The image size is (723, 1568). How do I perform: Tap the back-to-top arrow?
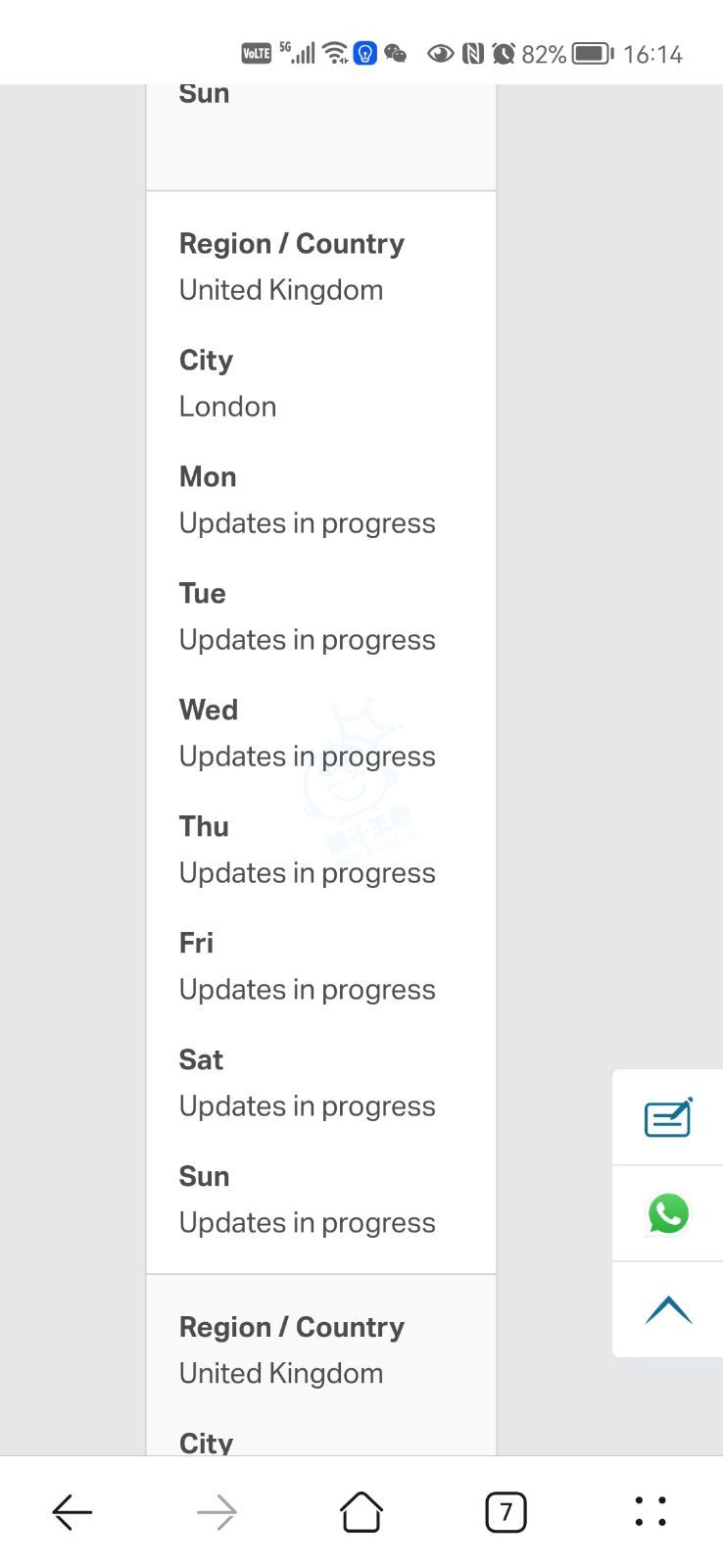pos(668,1309)
